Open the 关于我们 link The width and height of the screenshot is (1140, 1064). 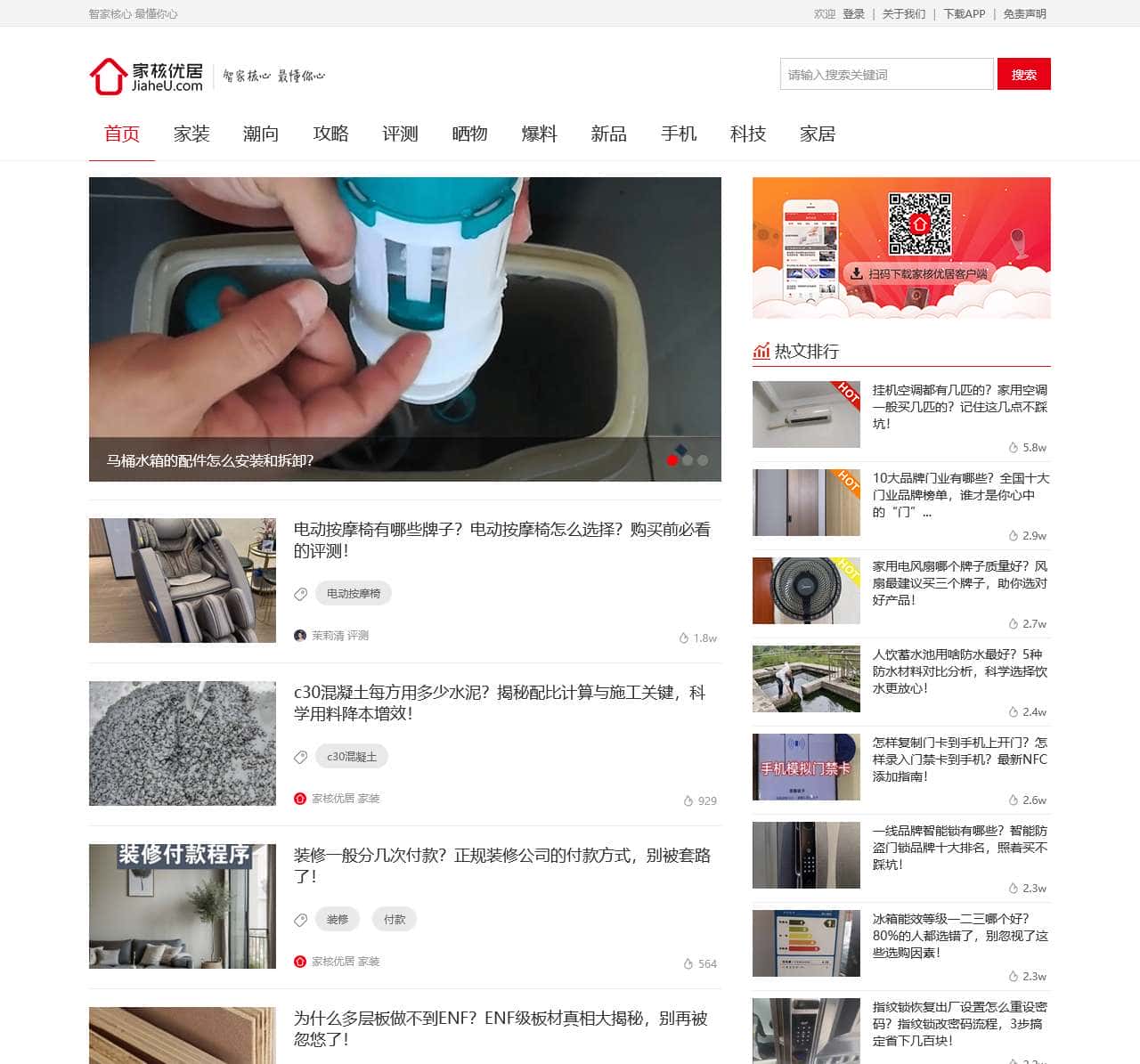click(x=903, y=14)
